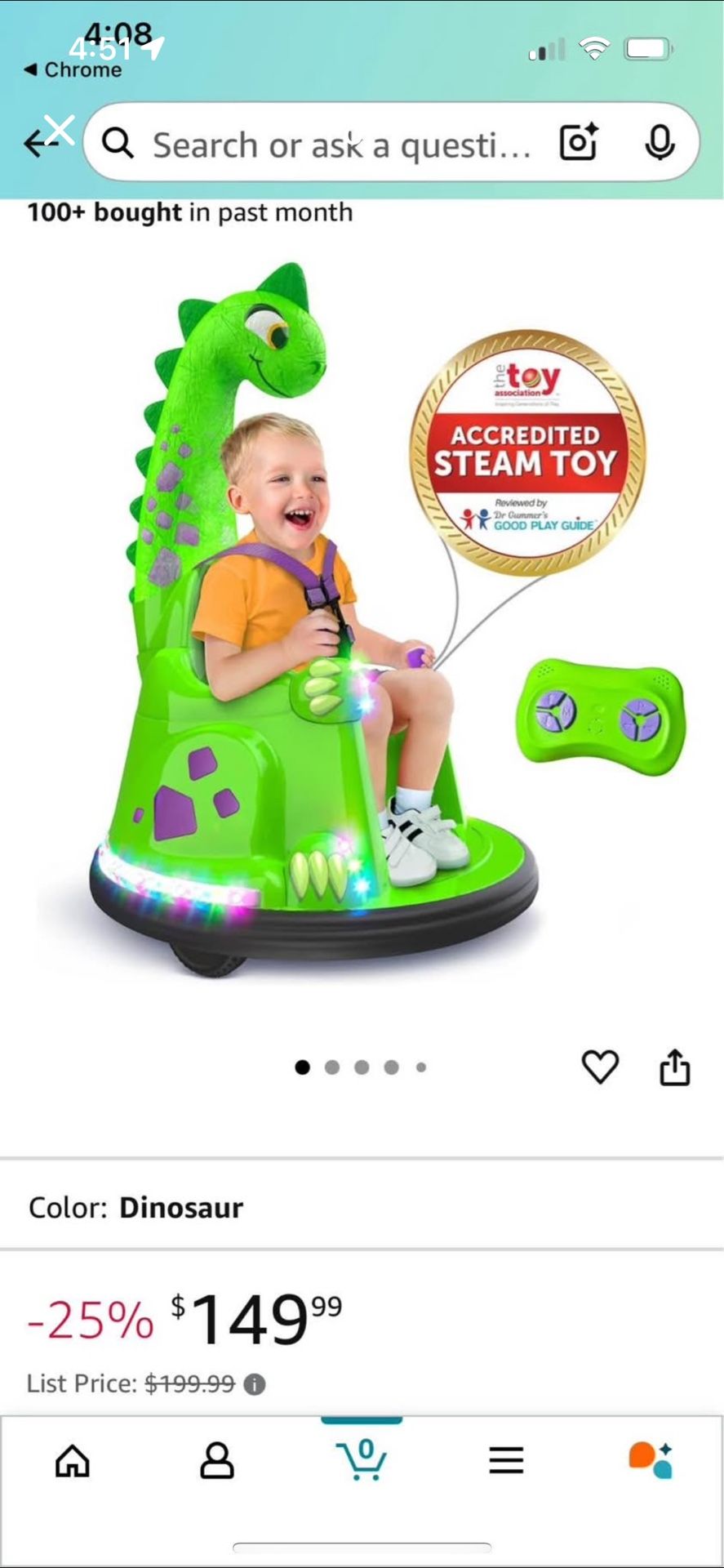Image resolution: width=724 pixels, height=1568 pixels.
Task: Open the hamburger menu tab
Action: 506,1461
